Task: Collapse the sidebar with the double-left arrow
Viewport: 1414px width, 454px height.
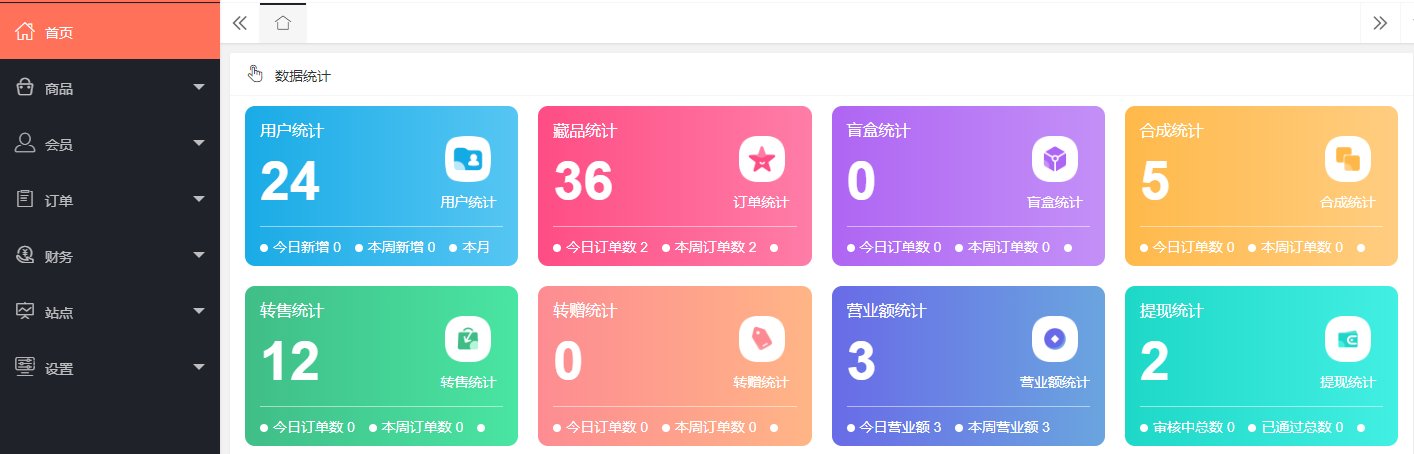Action: click(x=239, y=23)
